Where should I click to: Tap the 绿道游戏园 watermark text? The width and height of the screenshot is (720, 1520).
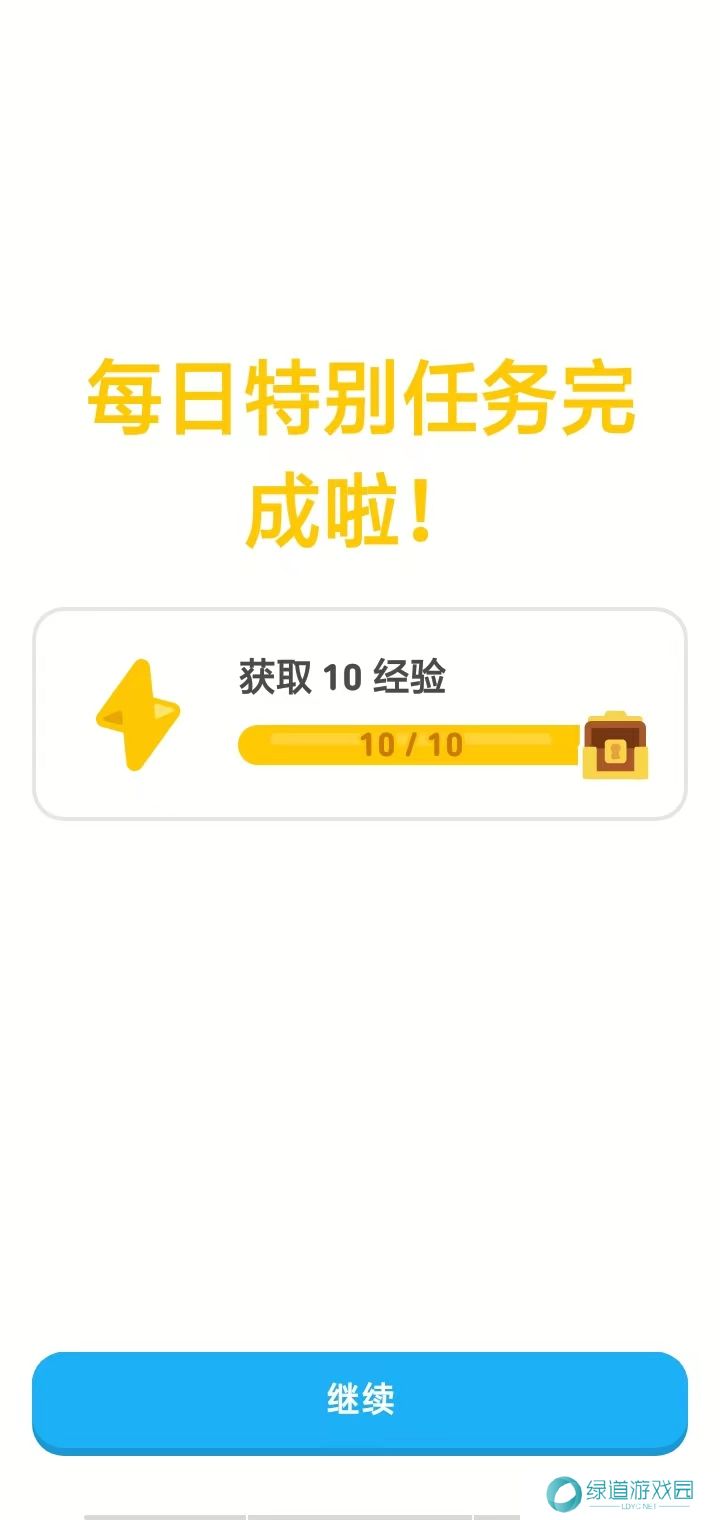coord(642,1488)
